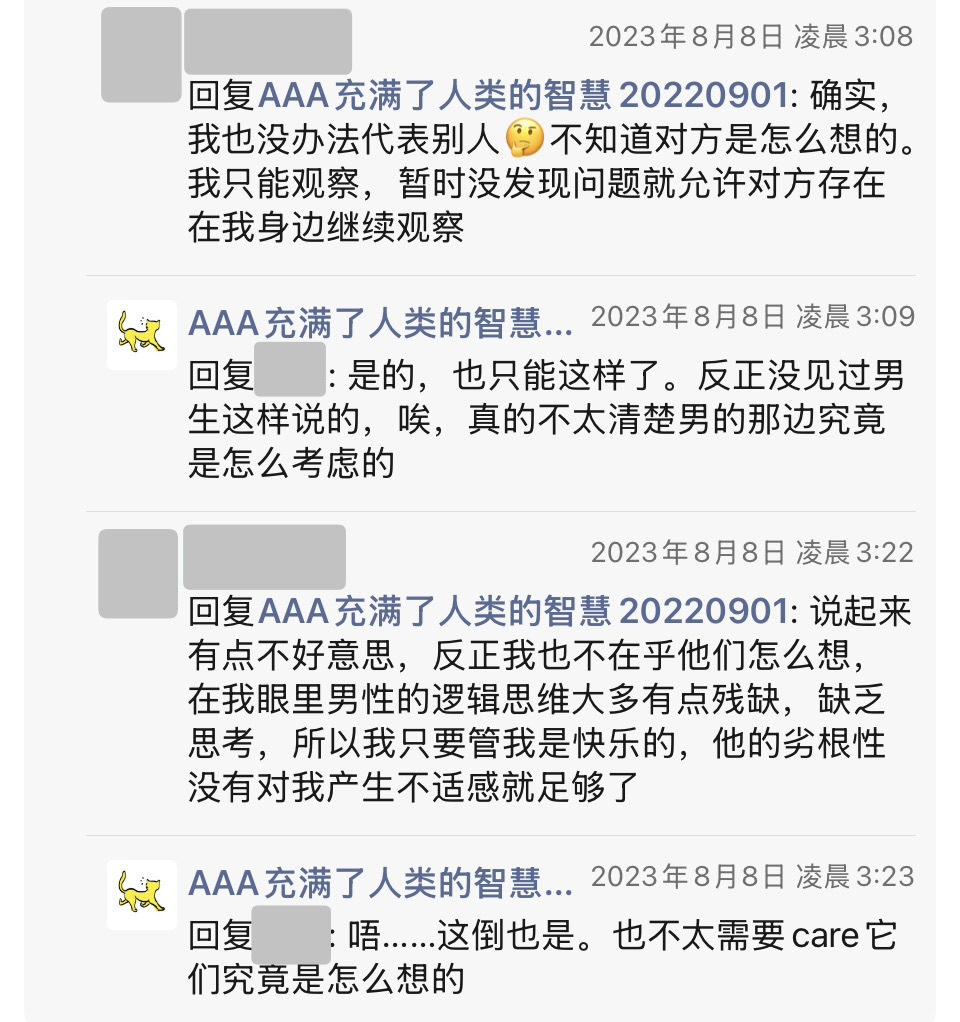Open commenter AAA充满了人类的智慧 on the 3:09 reply
Viewport: 960px width, 1022px height.
coord(380,323)
